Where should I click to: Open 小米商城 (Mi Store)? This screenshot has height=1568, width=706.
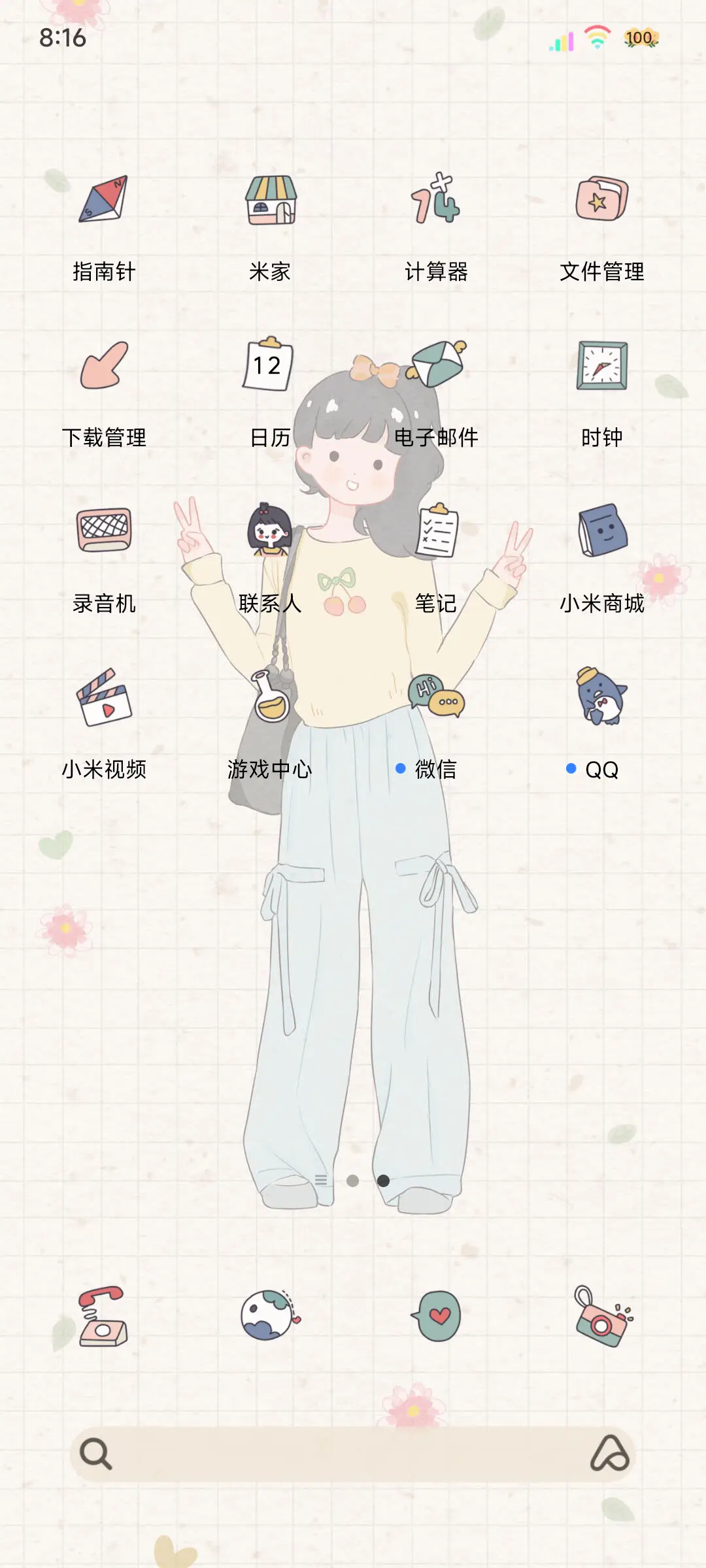[601, 529]
